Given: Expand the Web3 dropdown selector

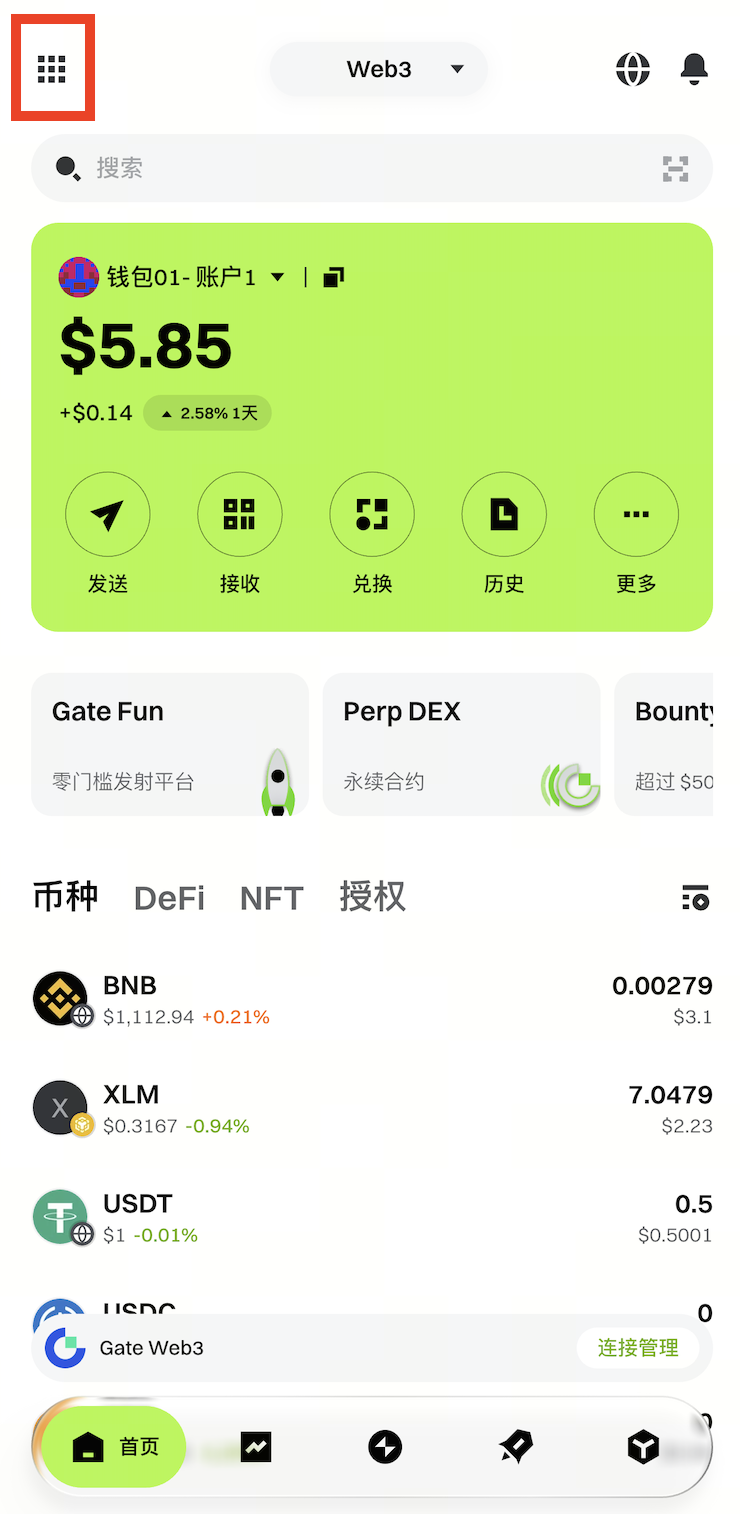Looking at the screenshot, I should [379, 69].
